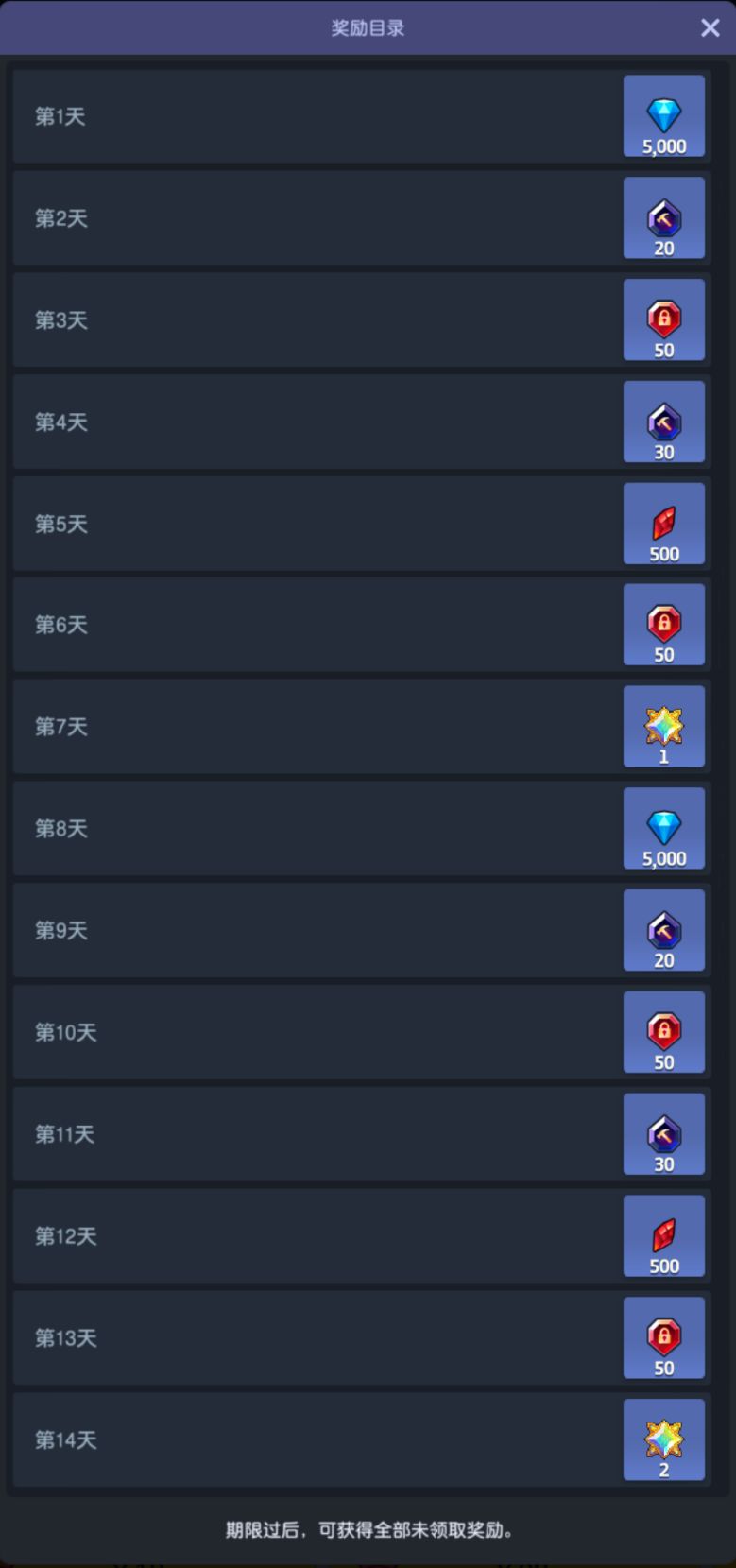Image resolution: width=736 pixels, height=1568 pixels.
Task: Collect the Day 1 diamond reward of 5,000
Action: 663,116
